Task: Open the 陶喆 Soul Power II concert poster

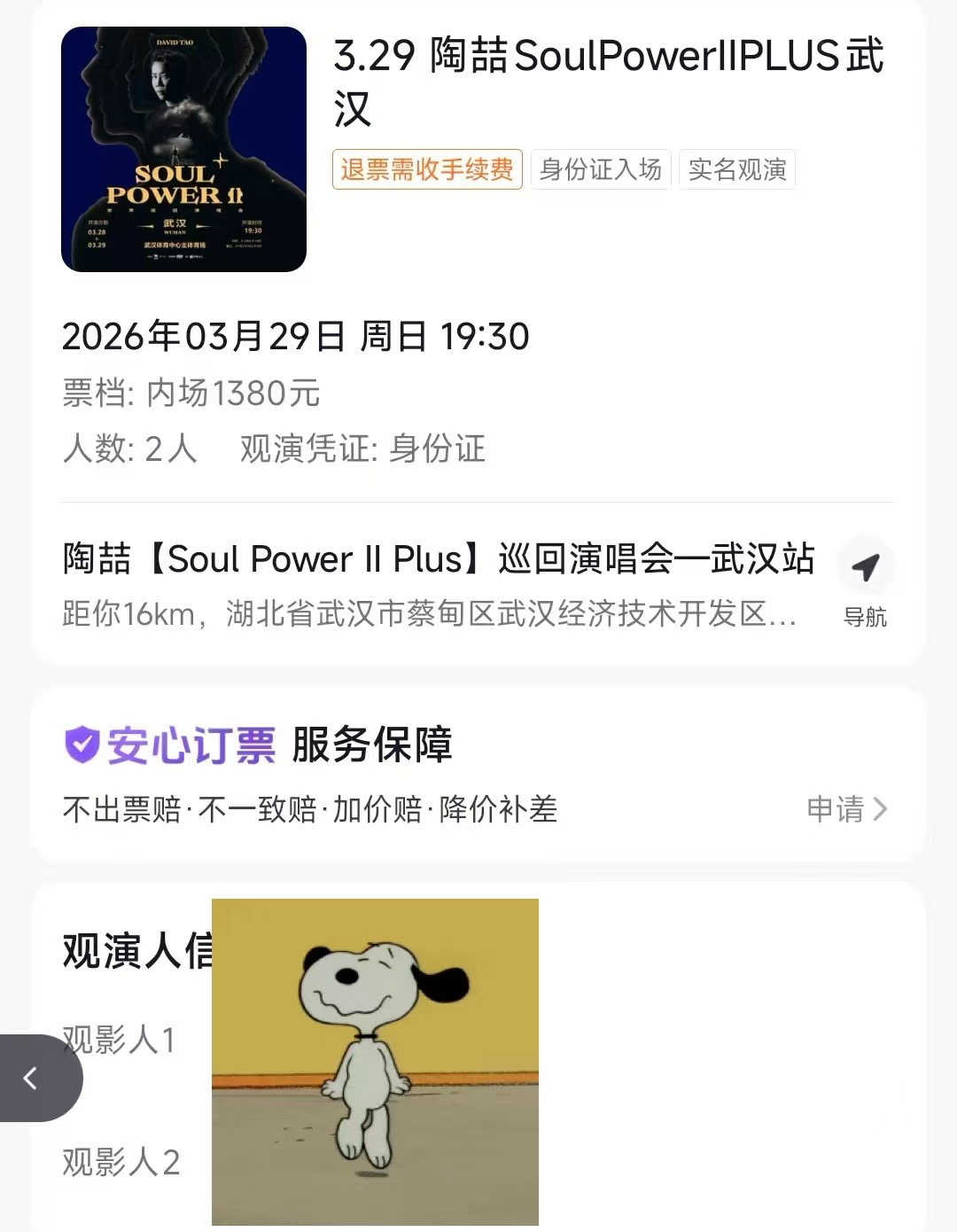Action: click(183, 149)
